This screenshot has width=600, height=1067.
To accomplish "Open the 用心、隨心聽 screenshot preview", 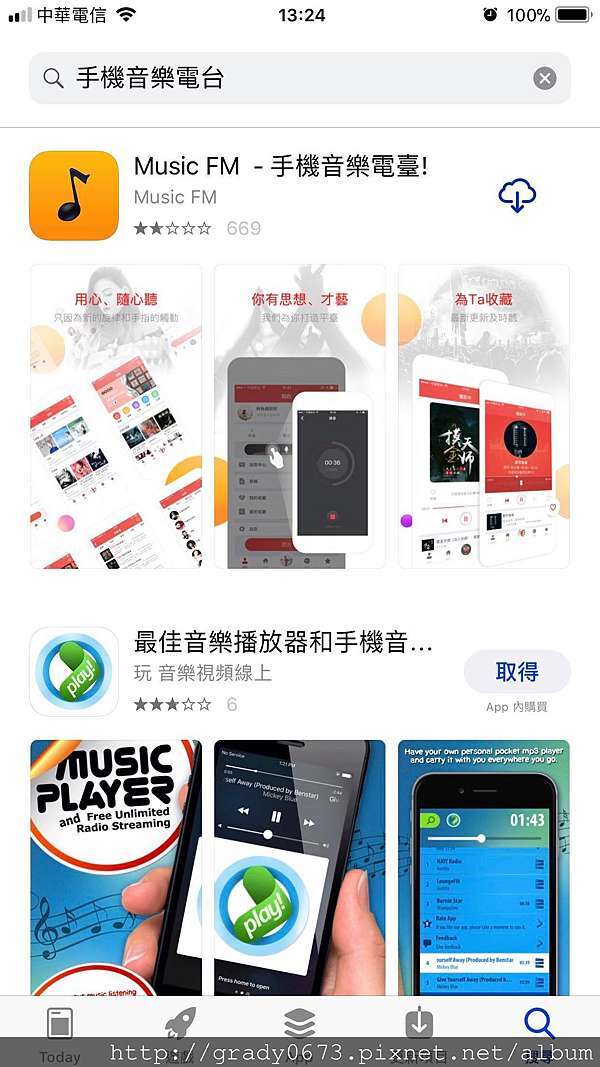I will 116,416.
